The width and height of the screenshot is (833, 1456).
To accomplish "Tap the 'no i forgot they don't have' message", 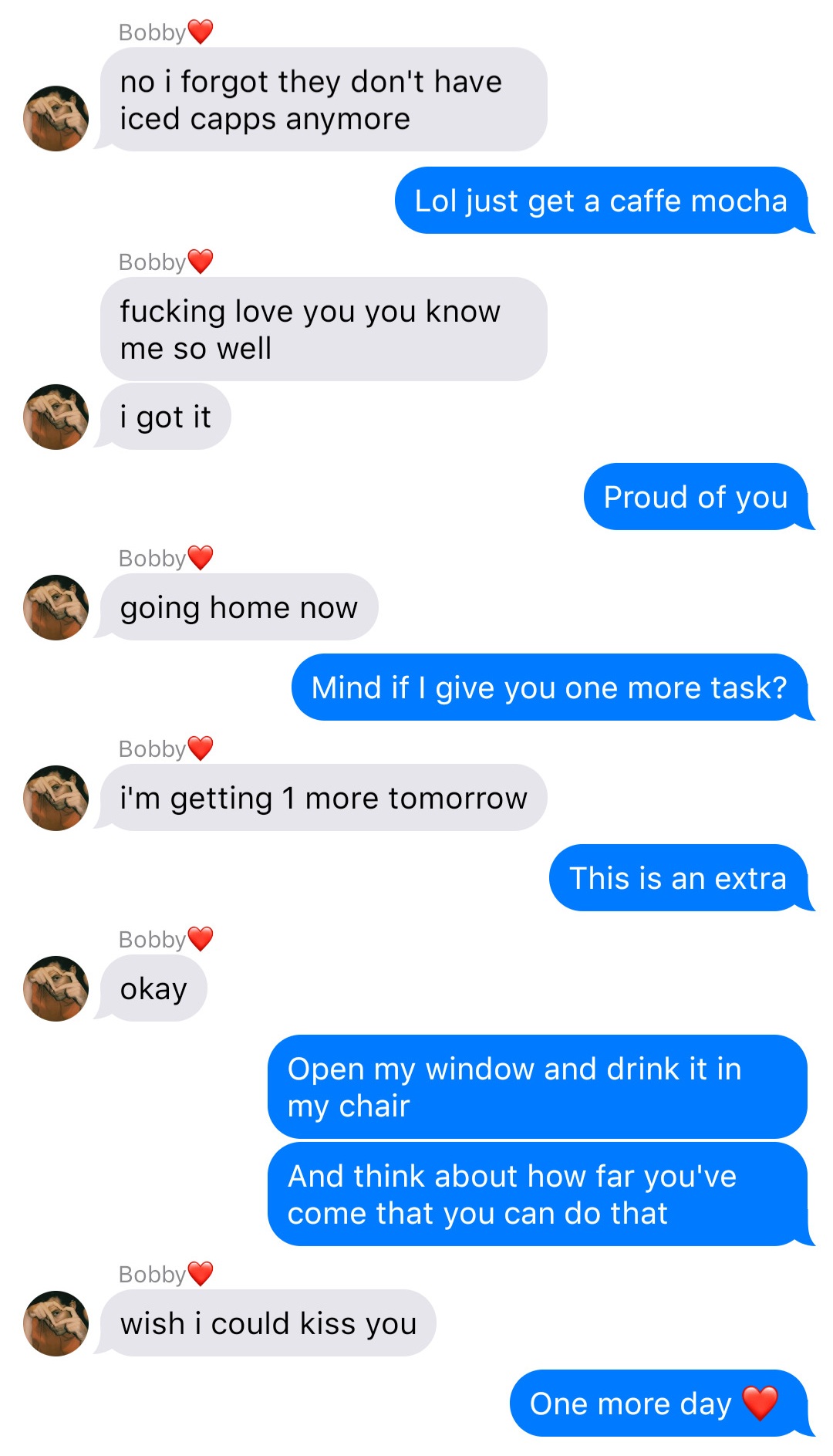I will coord(324,99).
